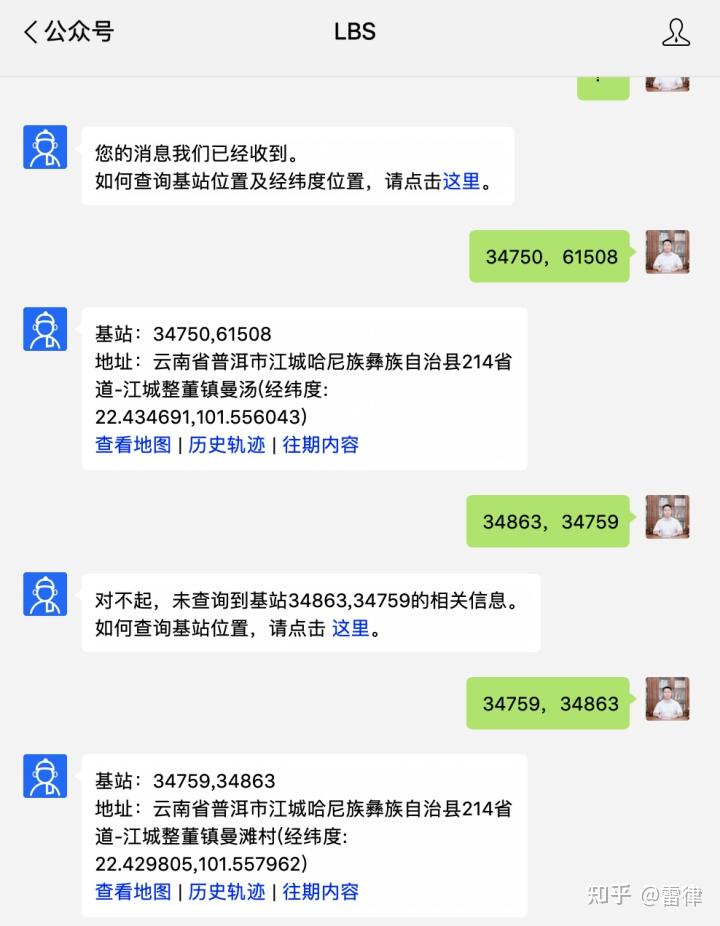
Task: Click the LBS chat title
Action: 354,31
